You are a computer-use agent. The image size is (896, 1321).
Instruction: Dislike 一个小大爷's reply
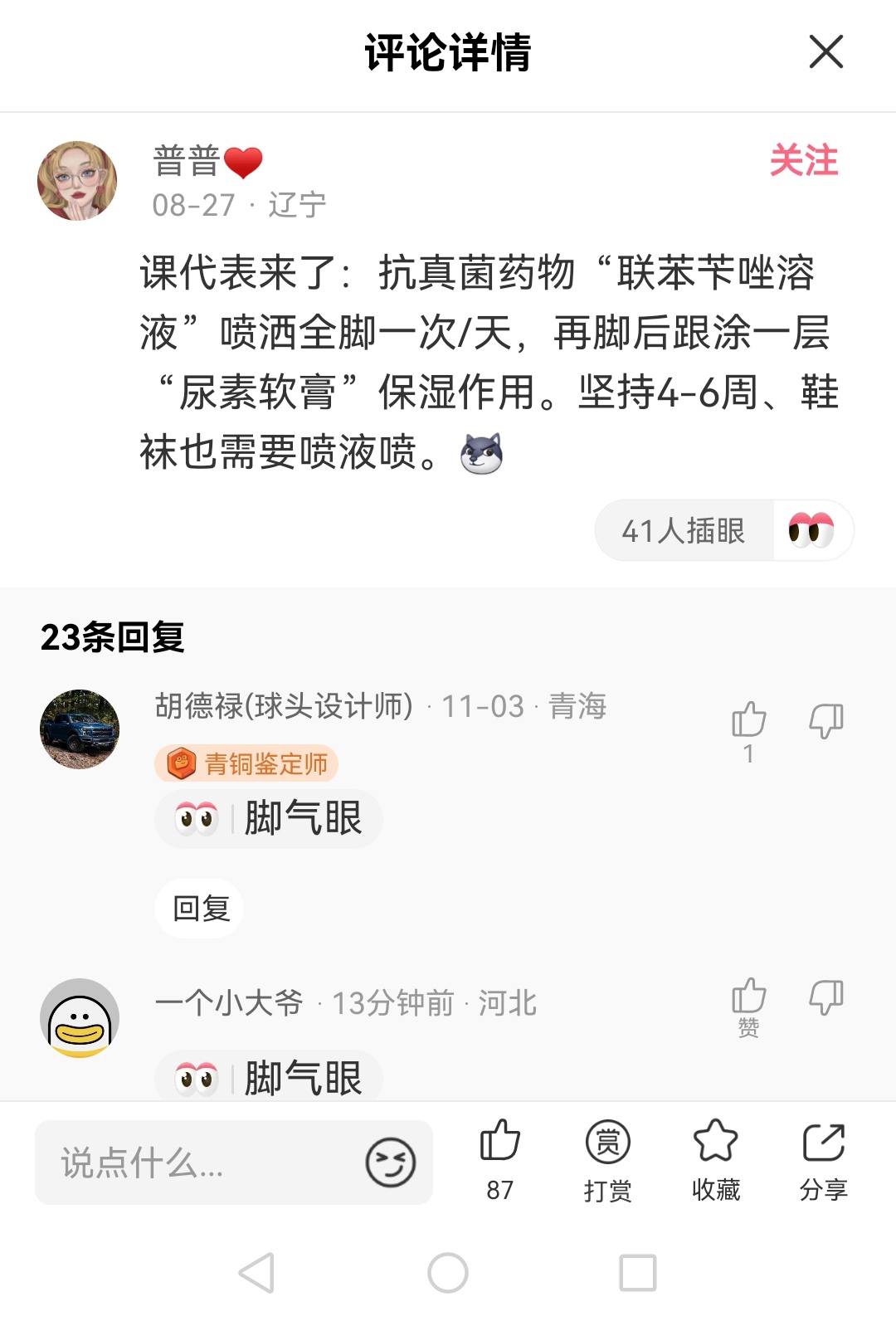coord(826,997)
